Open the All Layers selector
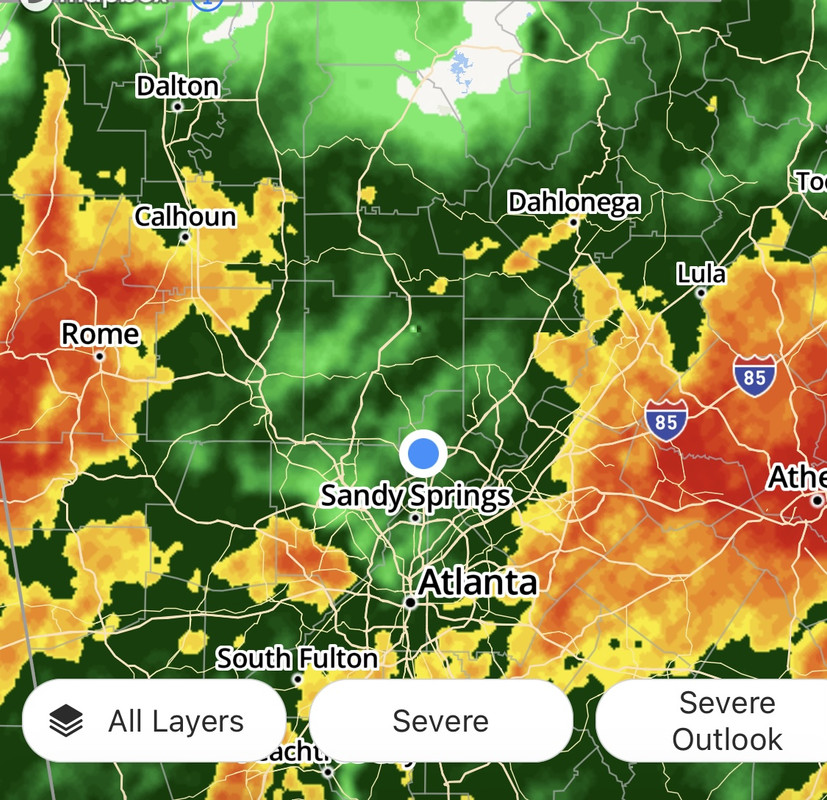This screenshot has height=800, width=827. tap(153, 721)
